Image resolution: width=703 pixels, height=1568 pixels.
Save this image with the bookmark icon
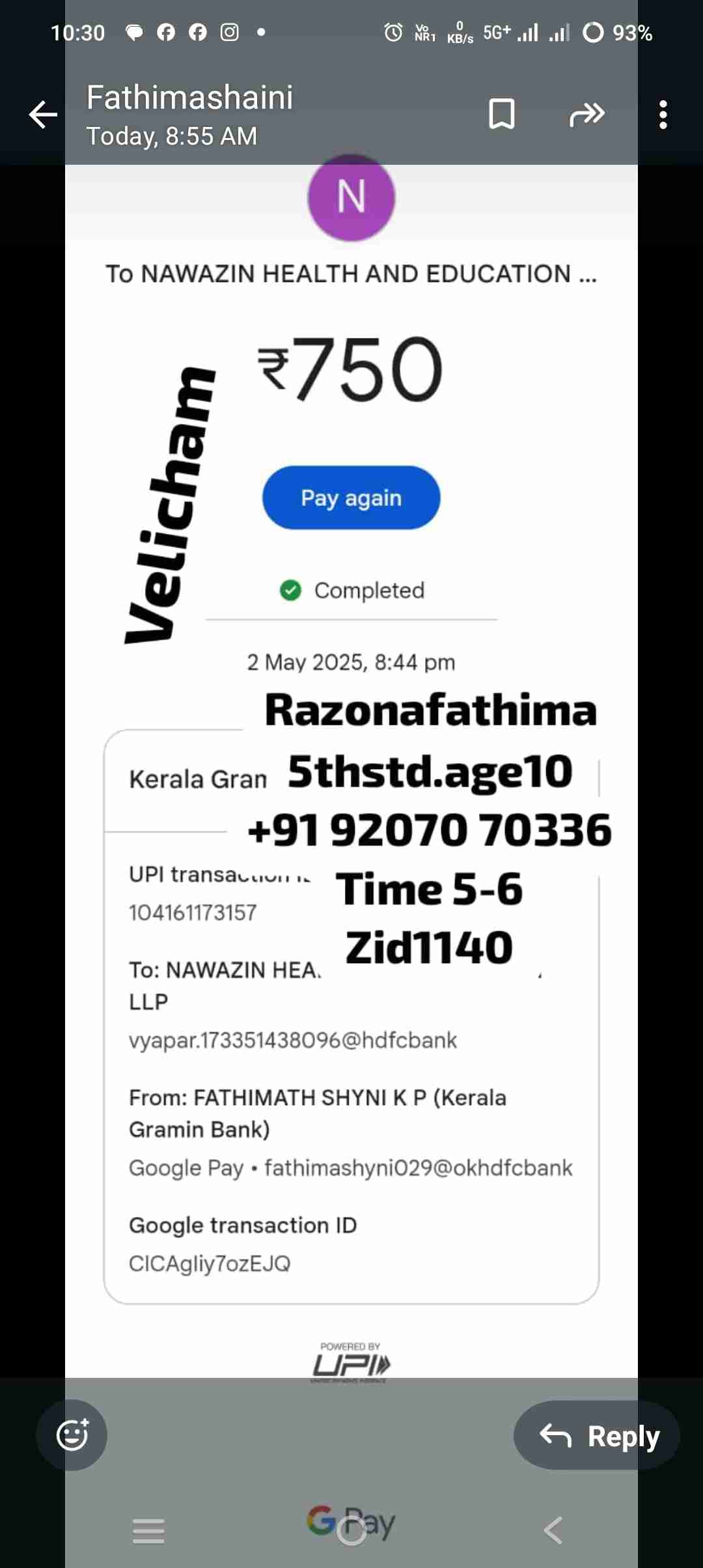point(501,115)
